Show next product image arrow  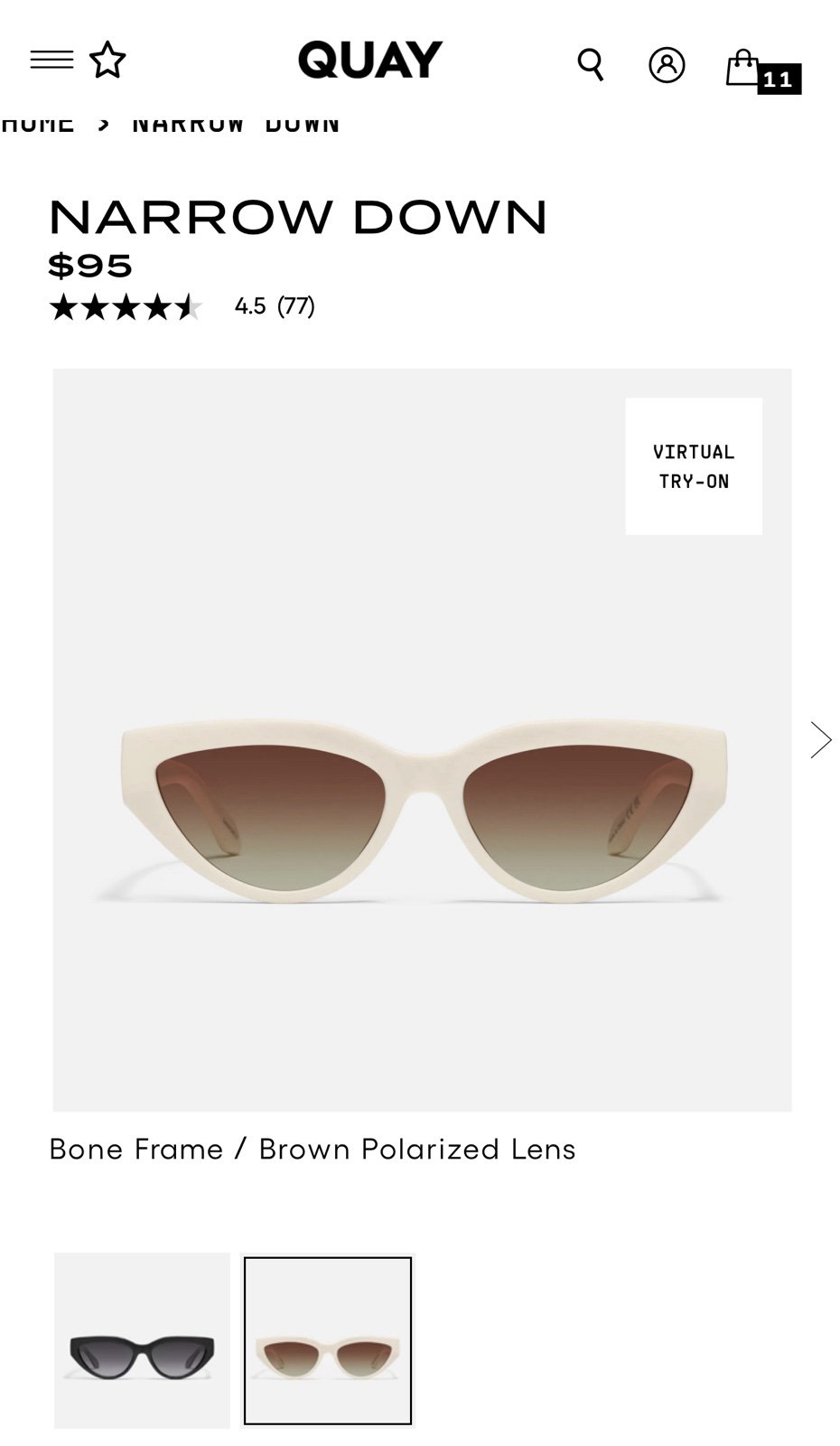[820, 739]
